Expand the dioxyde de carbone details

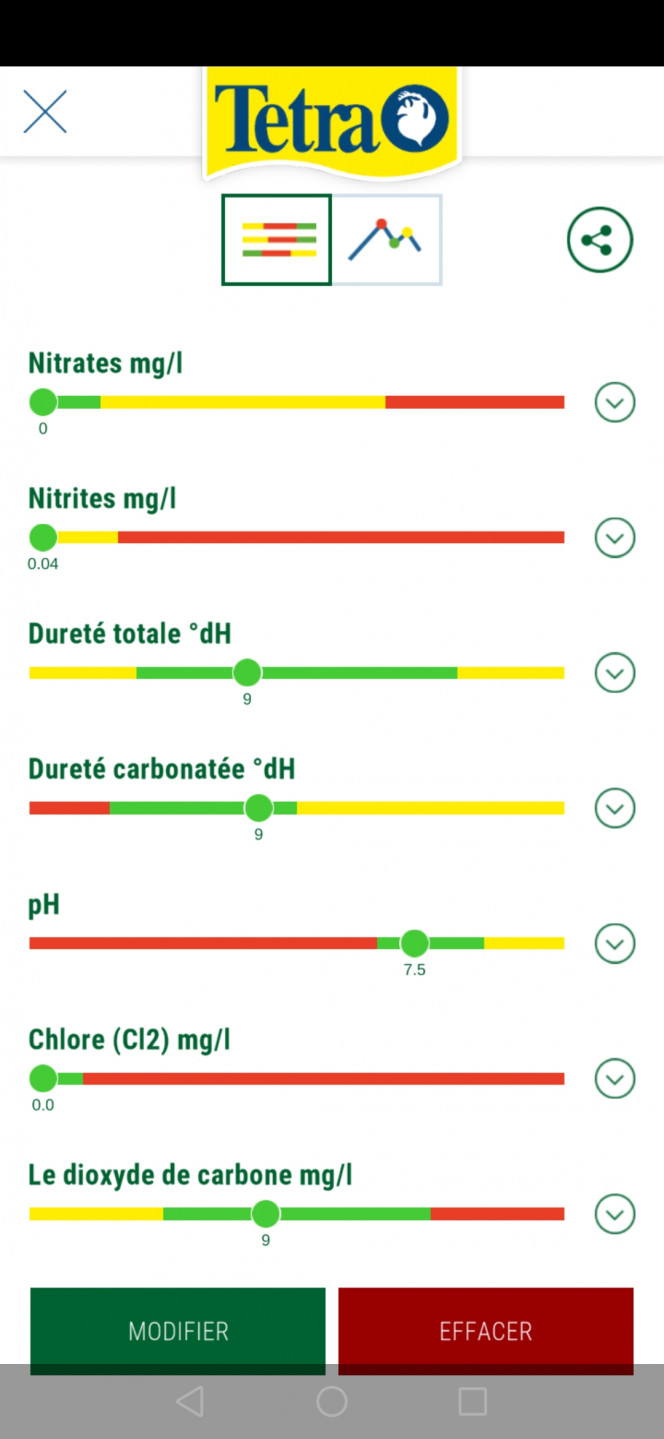(615, 1214)
